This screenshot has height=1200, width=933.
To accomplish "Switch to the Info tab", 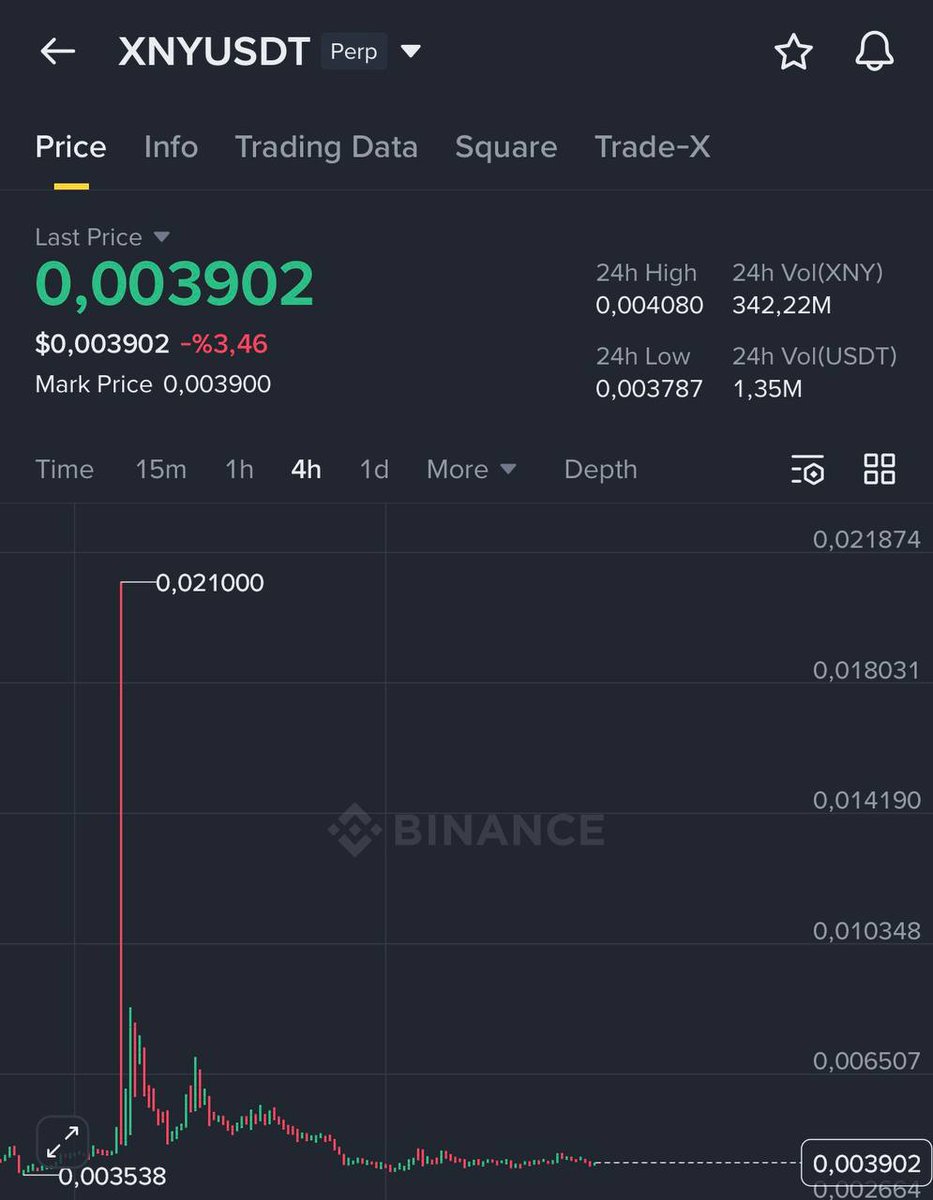I will [171, 147].
